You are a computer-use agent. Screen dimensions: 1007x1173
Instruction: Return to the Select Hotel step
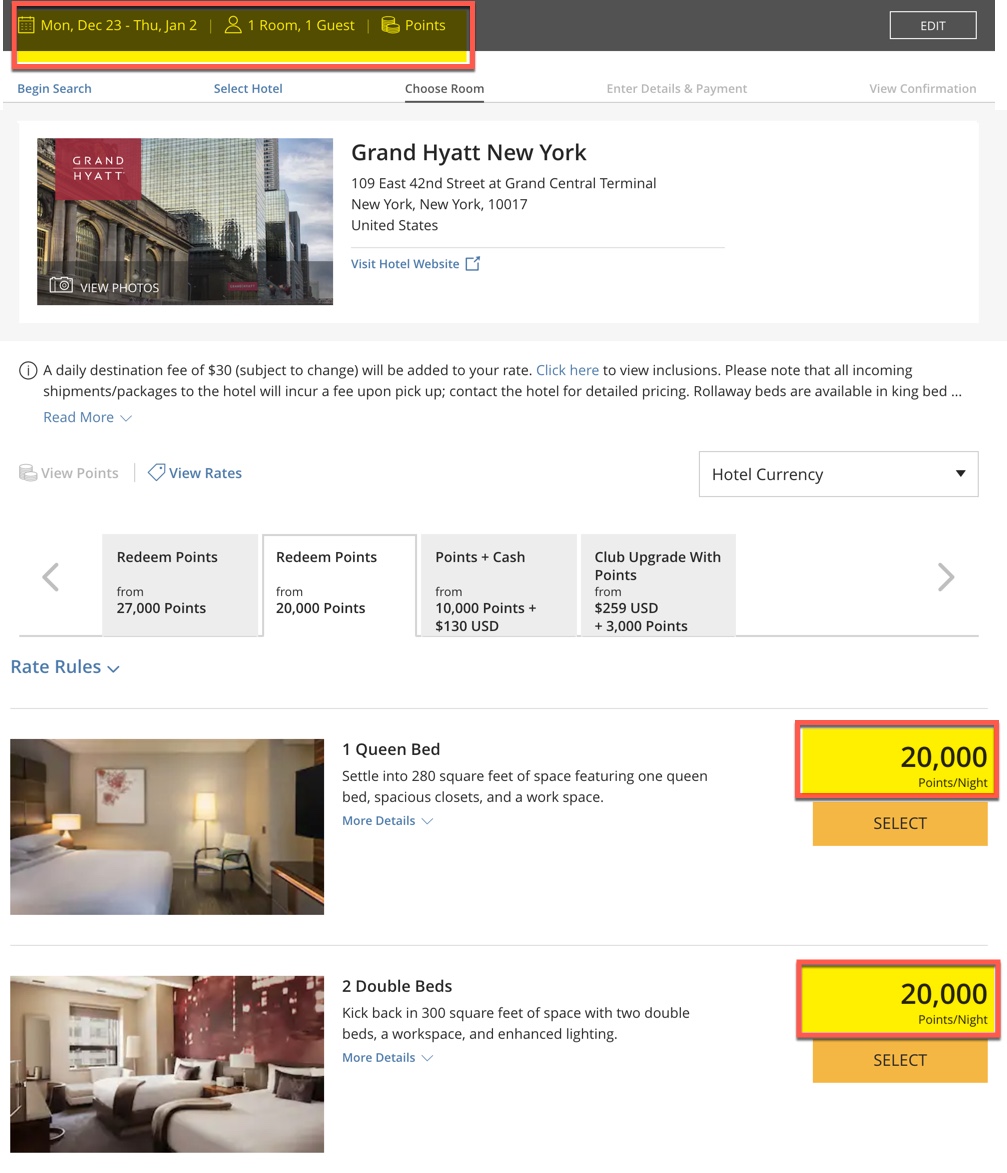pyautogui.click(x=248, y=88)
